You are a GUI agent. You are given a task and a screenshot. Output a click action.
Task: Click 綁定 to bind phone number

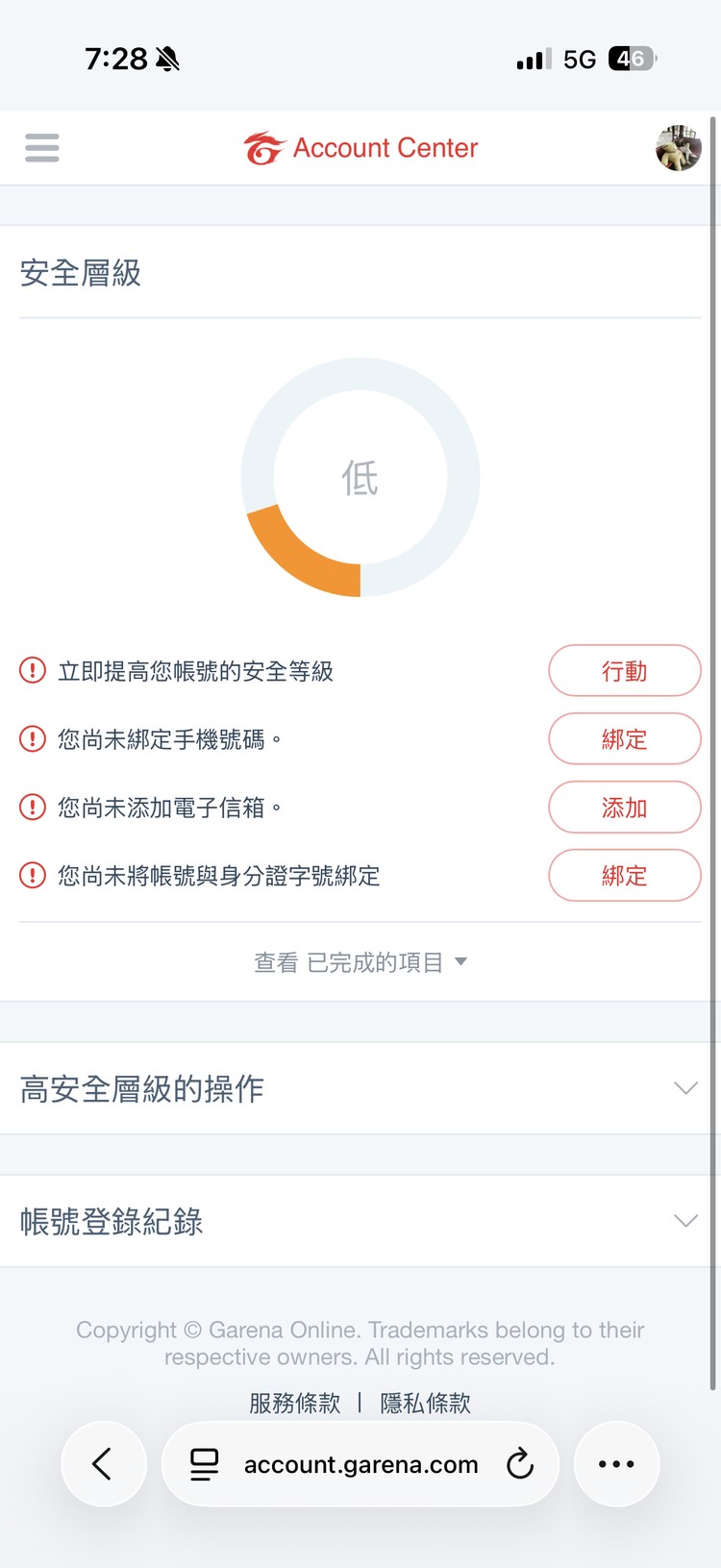coord(625,738)
